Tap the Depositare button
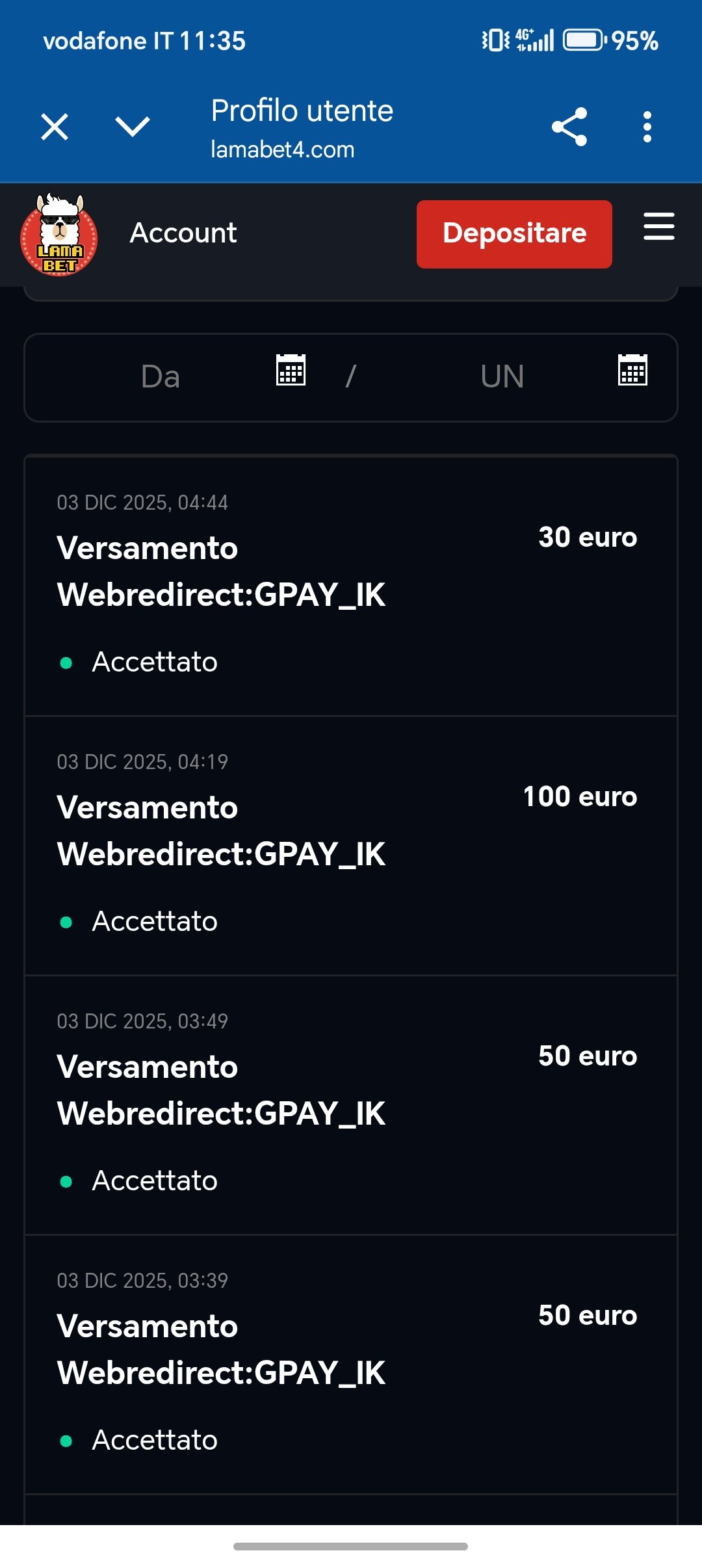702x1568 pixels. pos(514,234)
